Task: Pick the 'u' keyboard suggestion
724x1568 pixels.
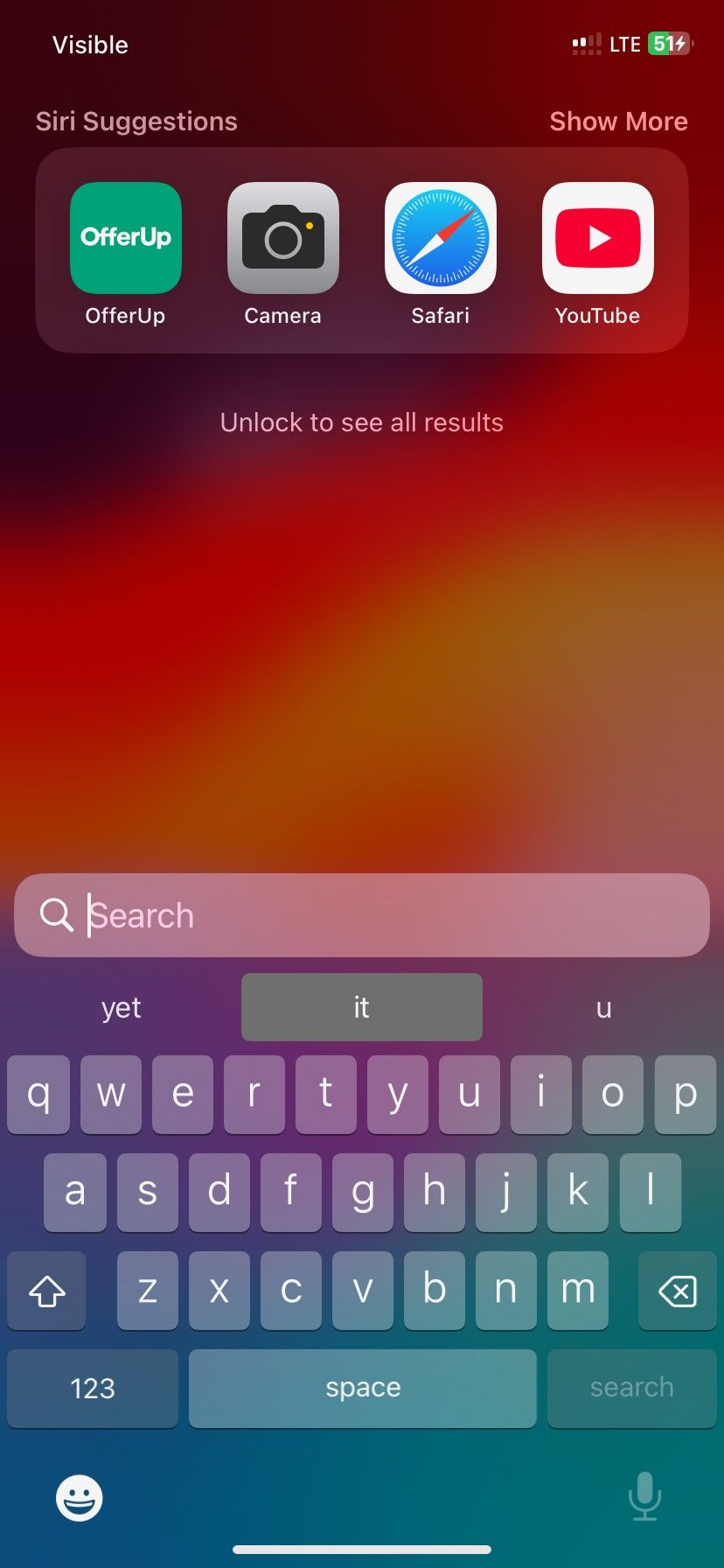Action: [603, 1008]
